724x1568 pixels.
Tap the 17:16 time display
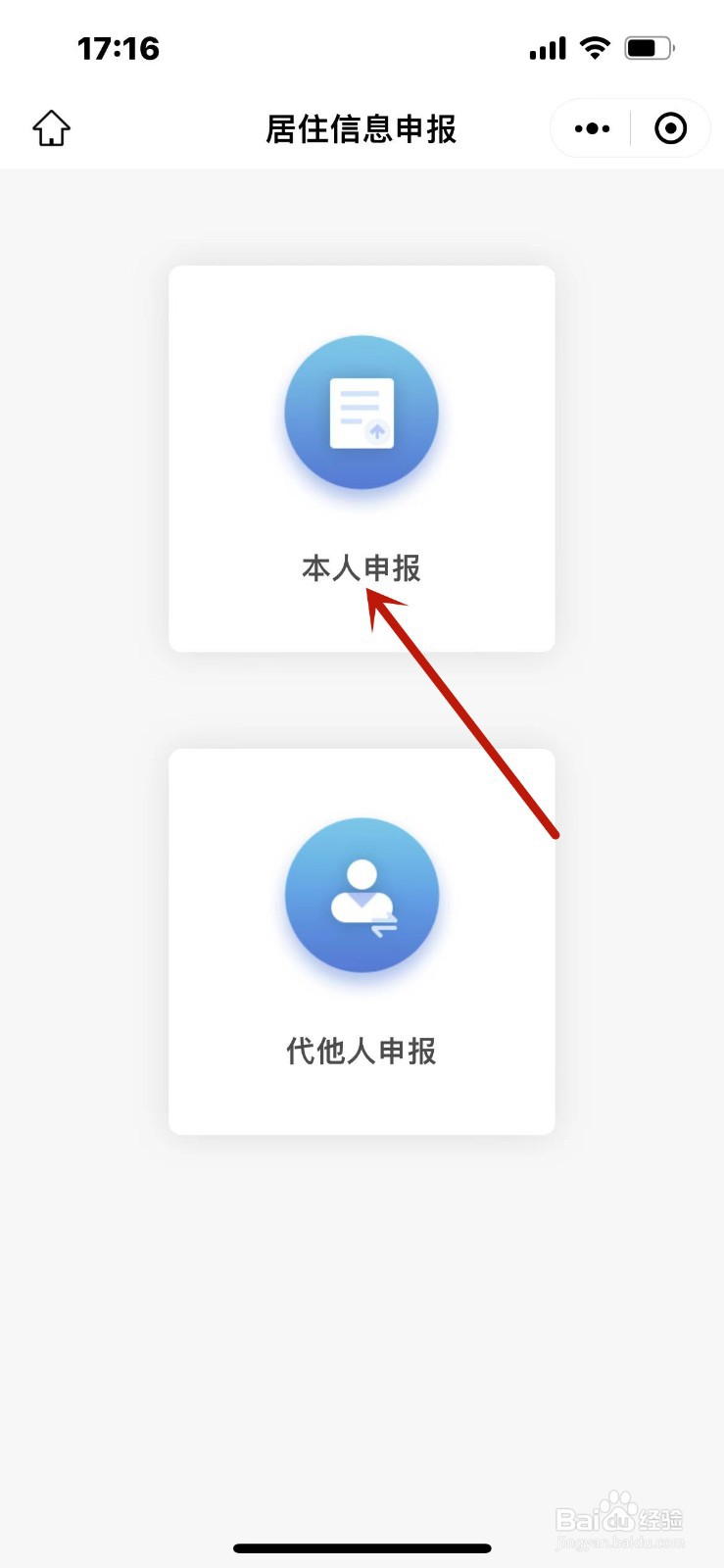coord(119,48)
